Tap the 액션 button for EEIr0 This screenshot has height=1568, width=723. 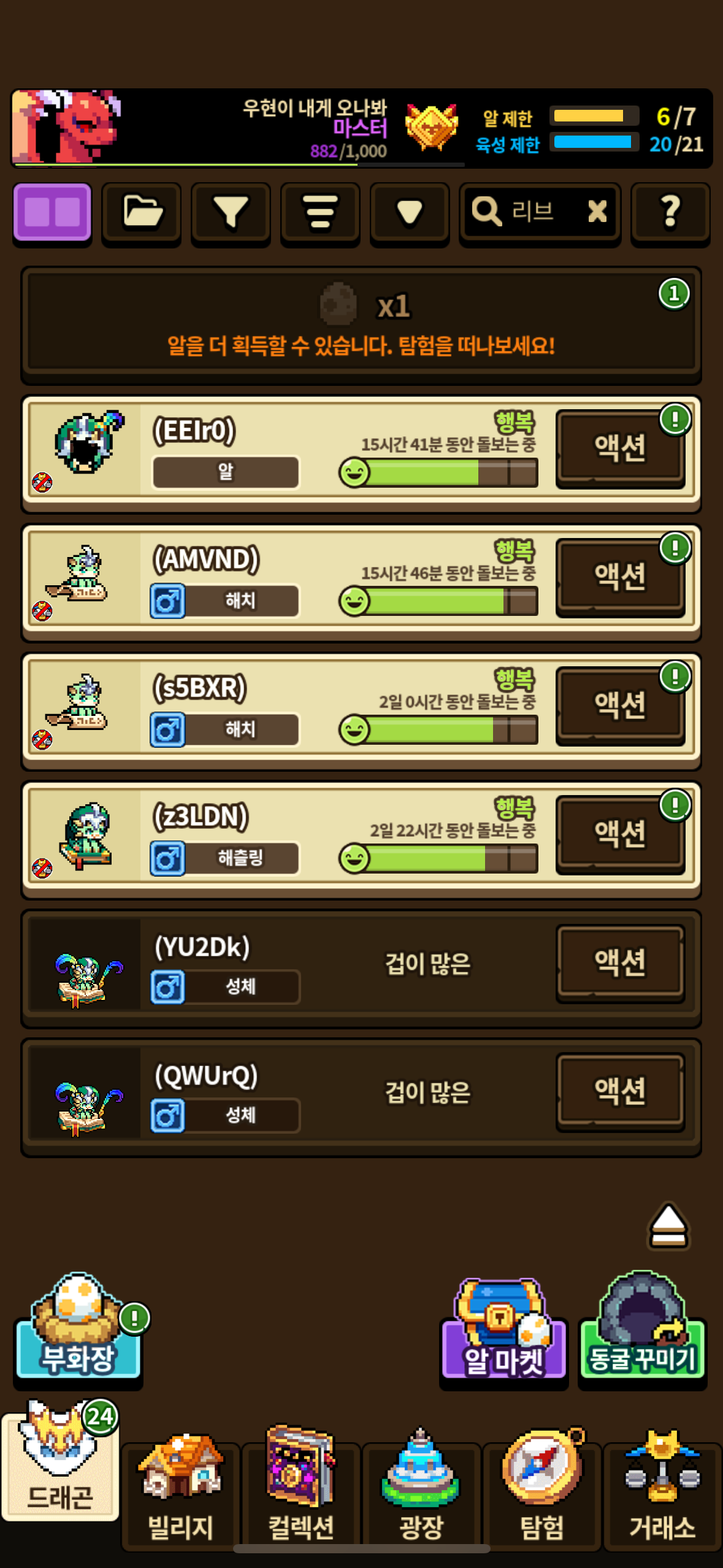tap(619, 448)
